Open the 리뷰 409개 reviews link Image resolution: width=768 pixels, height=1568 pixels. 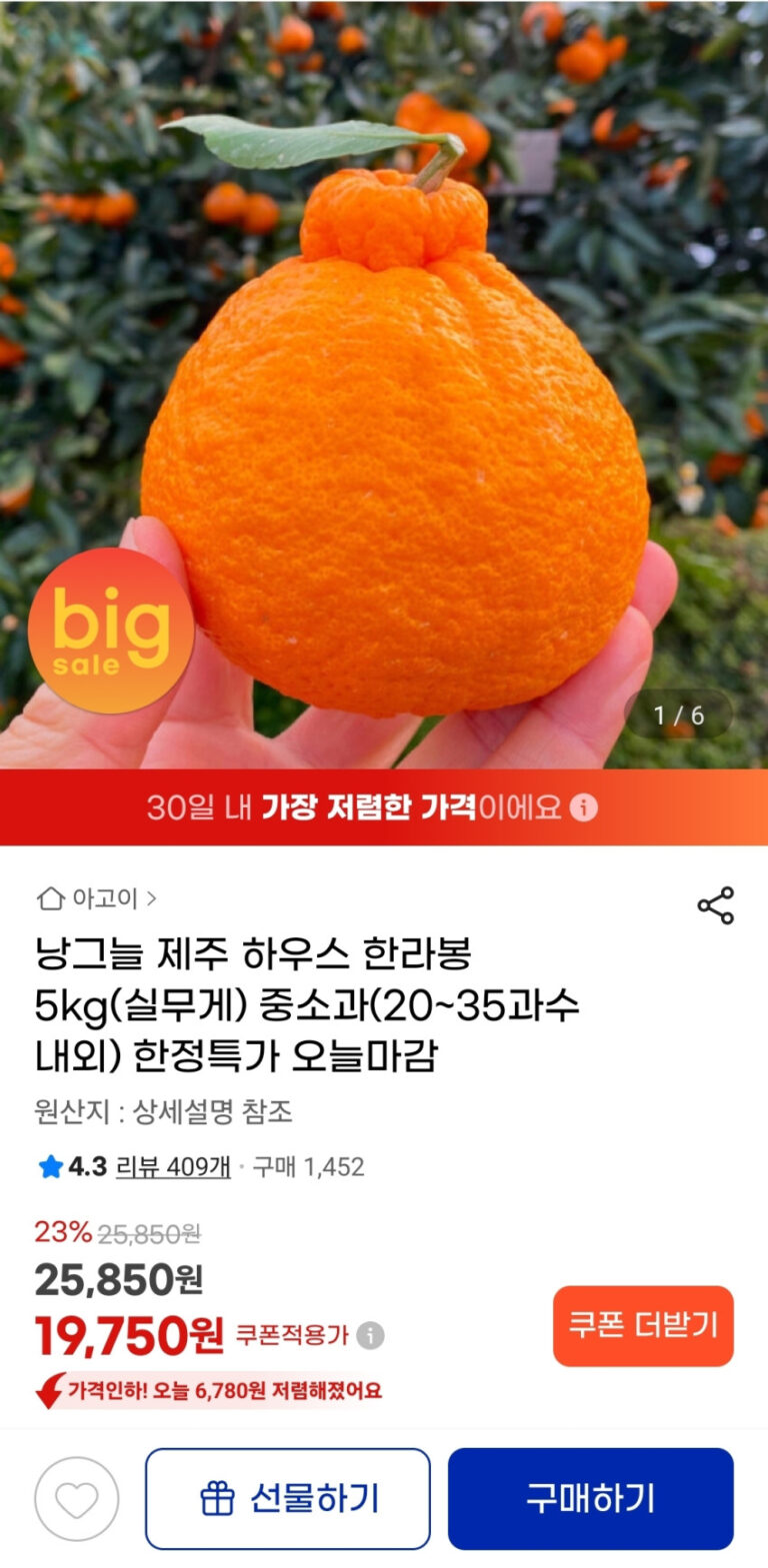point(173,1166)
